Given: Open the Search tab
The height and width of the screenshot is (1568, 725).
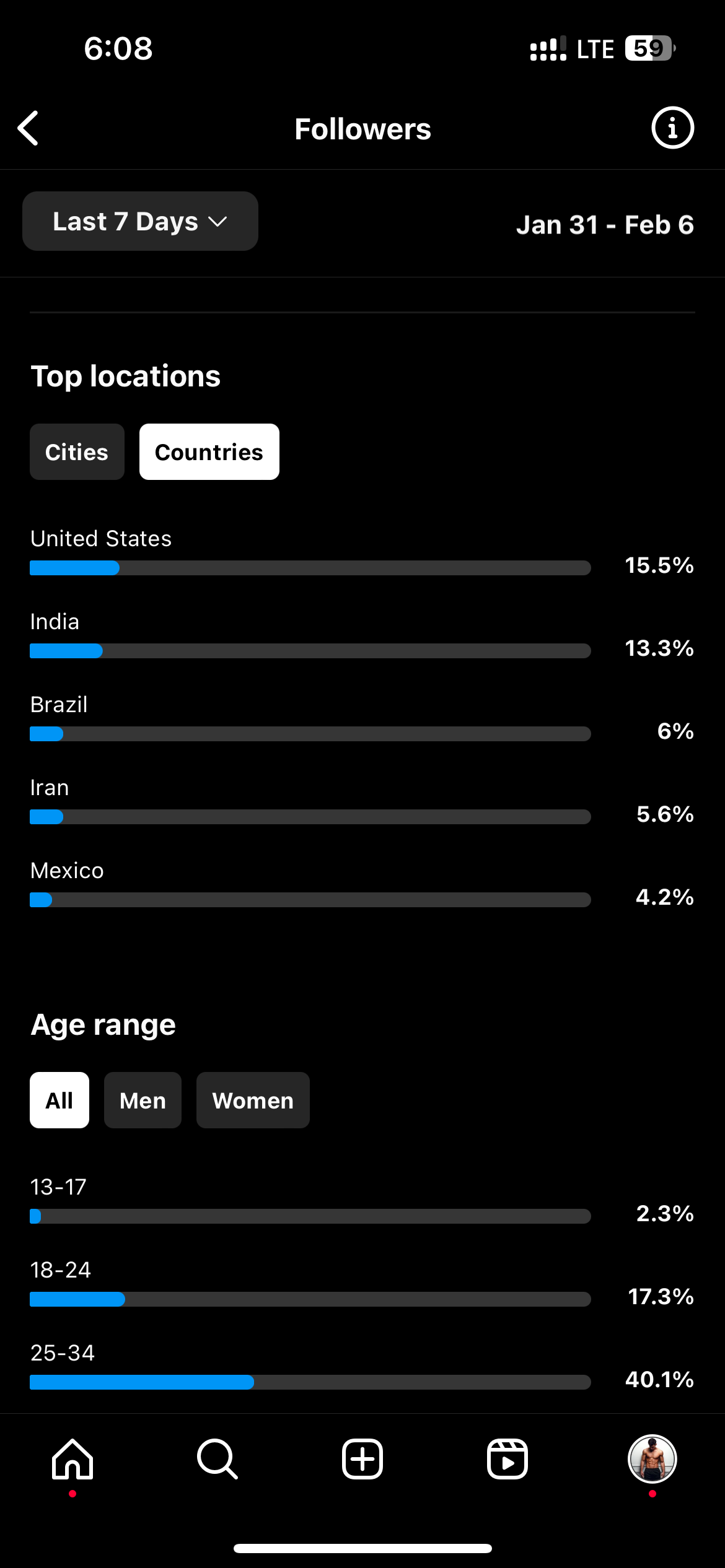Looking at the screenshot, I should coord(217,1459).
